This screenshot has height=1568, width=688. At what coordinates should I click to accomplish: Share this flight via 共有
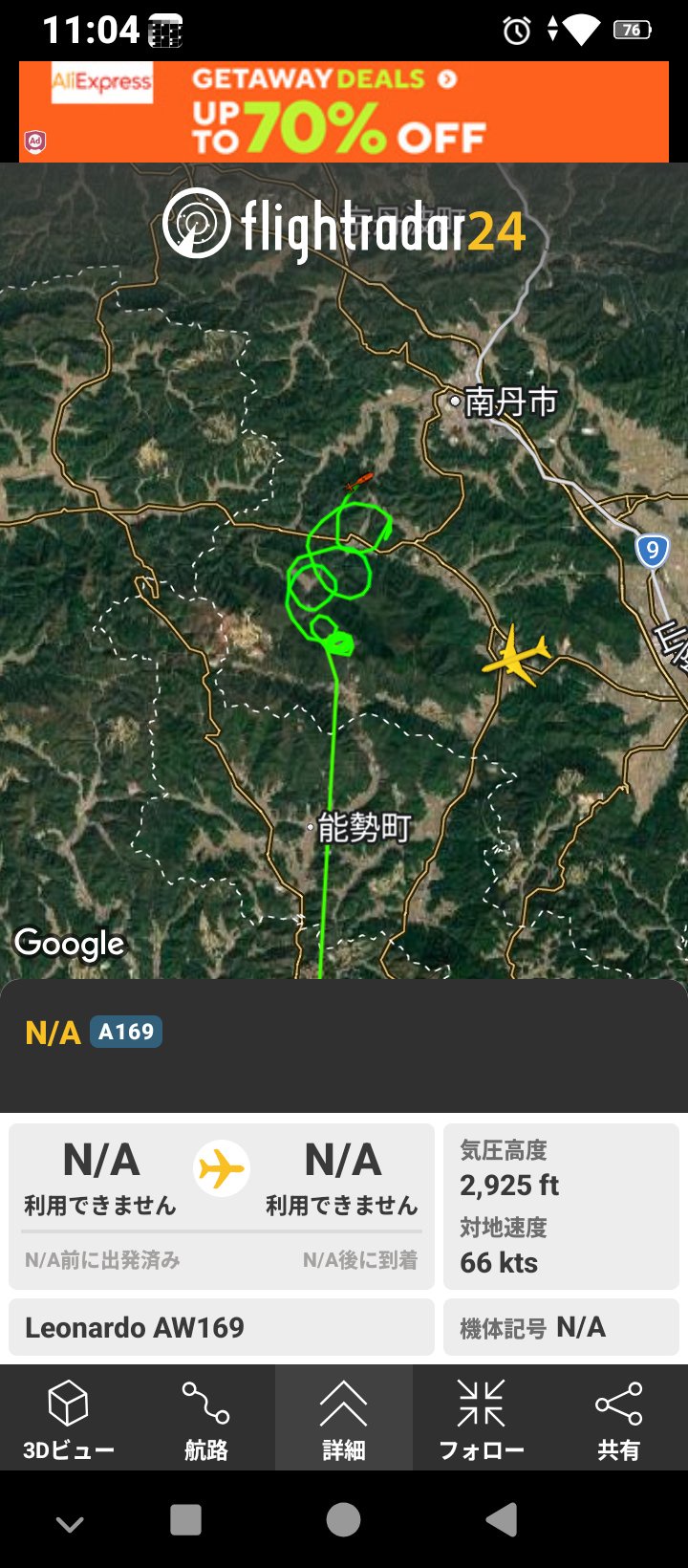[x=618, y=1418]
